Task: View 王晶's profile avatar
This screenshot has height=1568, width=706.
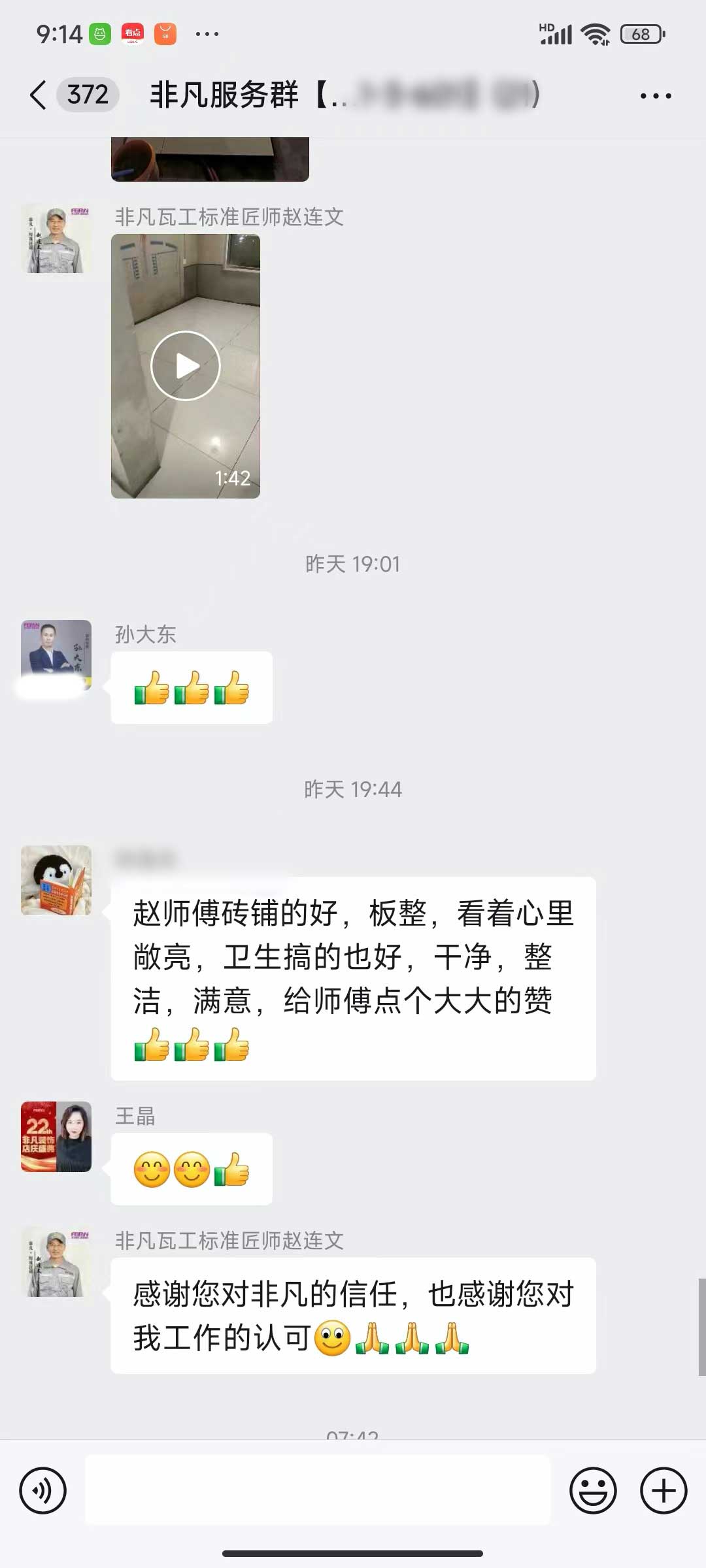Action: tap(56, 1137)
